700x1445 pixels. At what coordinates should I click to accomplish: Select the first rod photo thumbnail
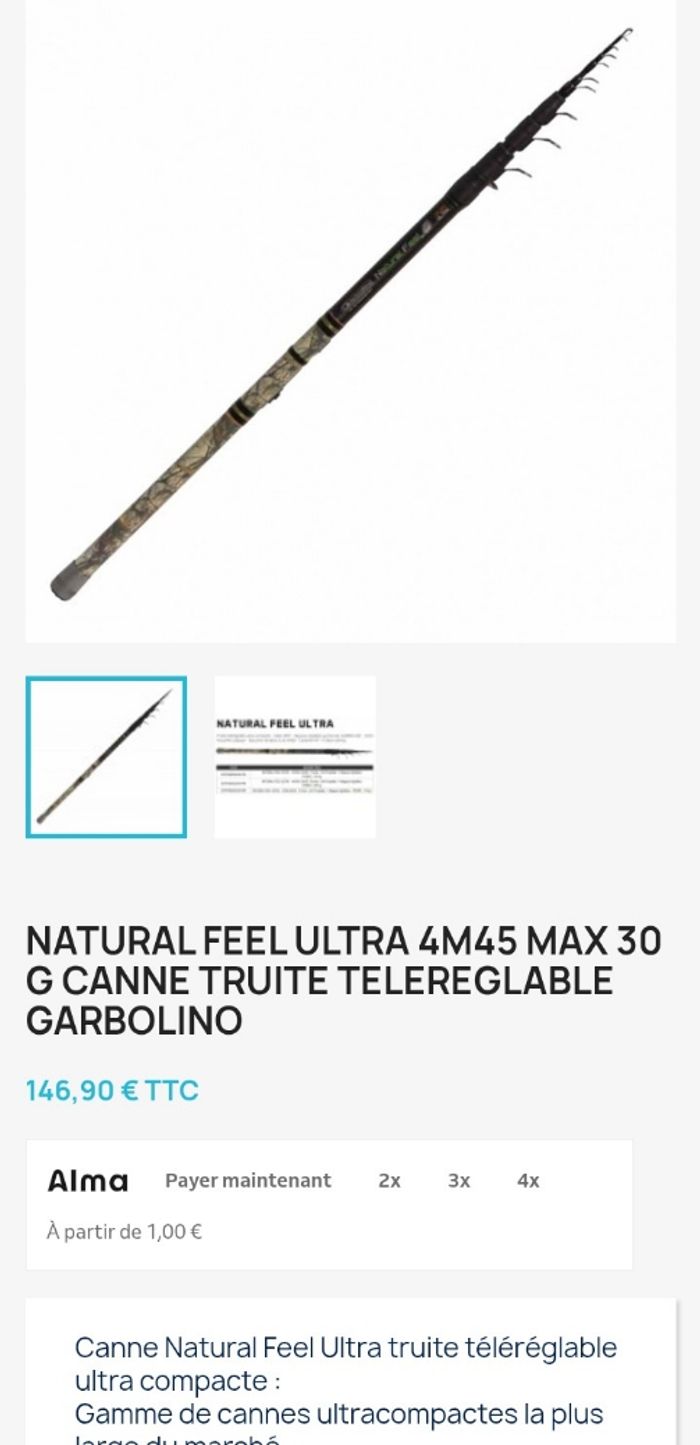106,757
